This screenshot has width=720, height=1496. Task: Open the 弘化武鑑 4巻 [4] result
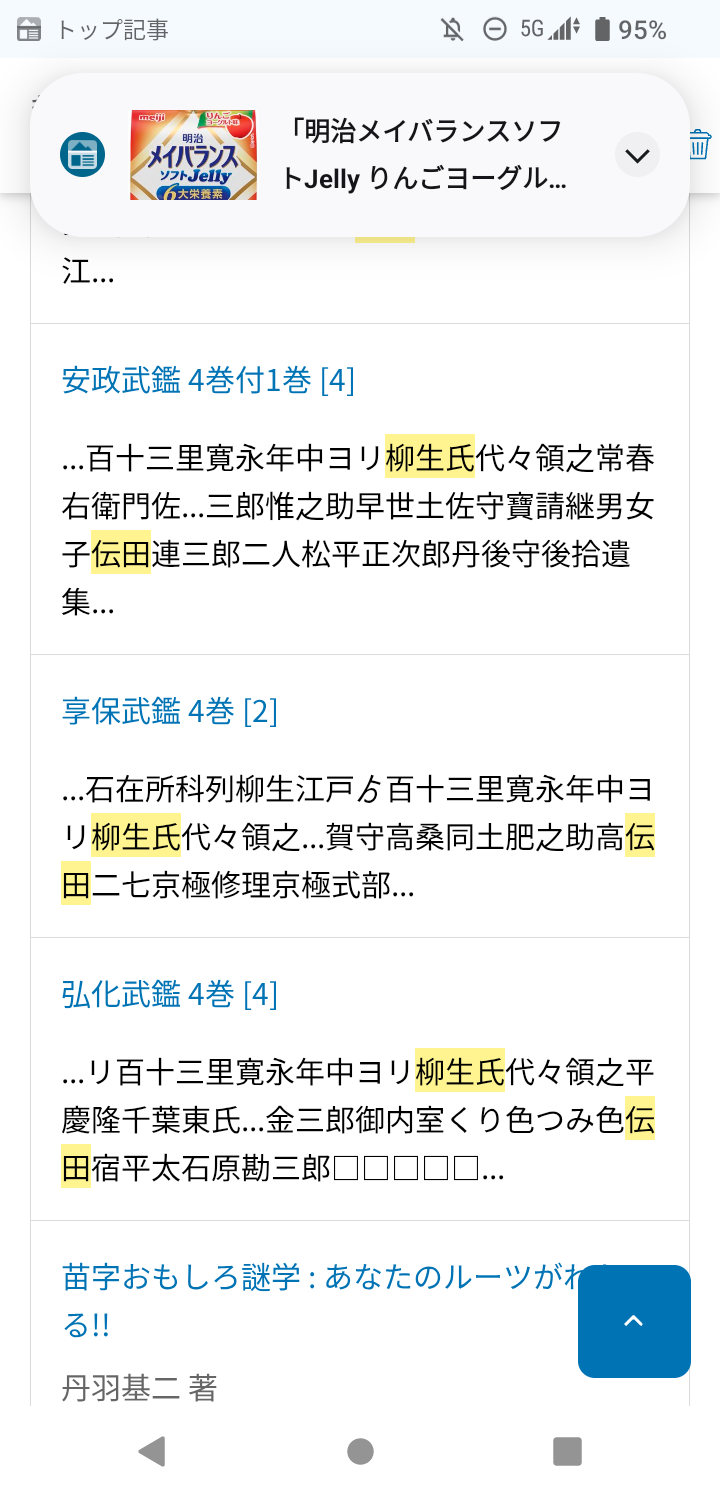(170, 994)
